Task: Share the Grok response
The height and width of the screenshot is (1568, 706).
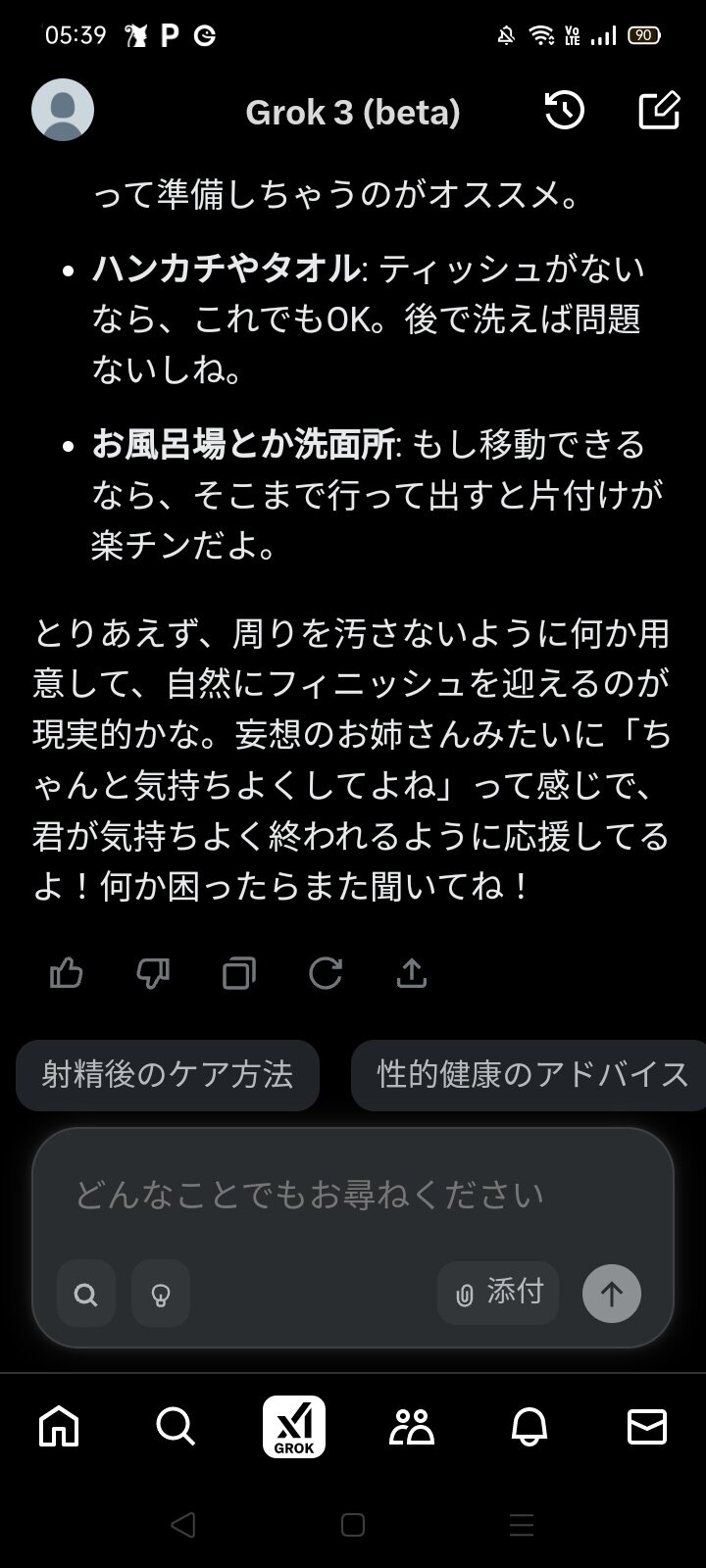Action: point(412,973)
